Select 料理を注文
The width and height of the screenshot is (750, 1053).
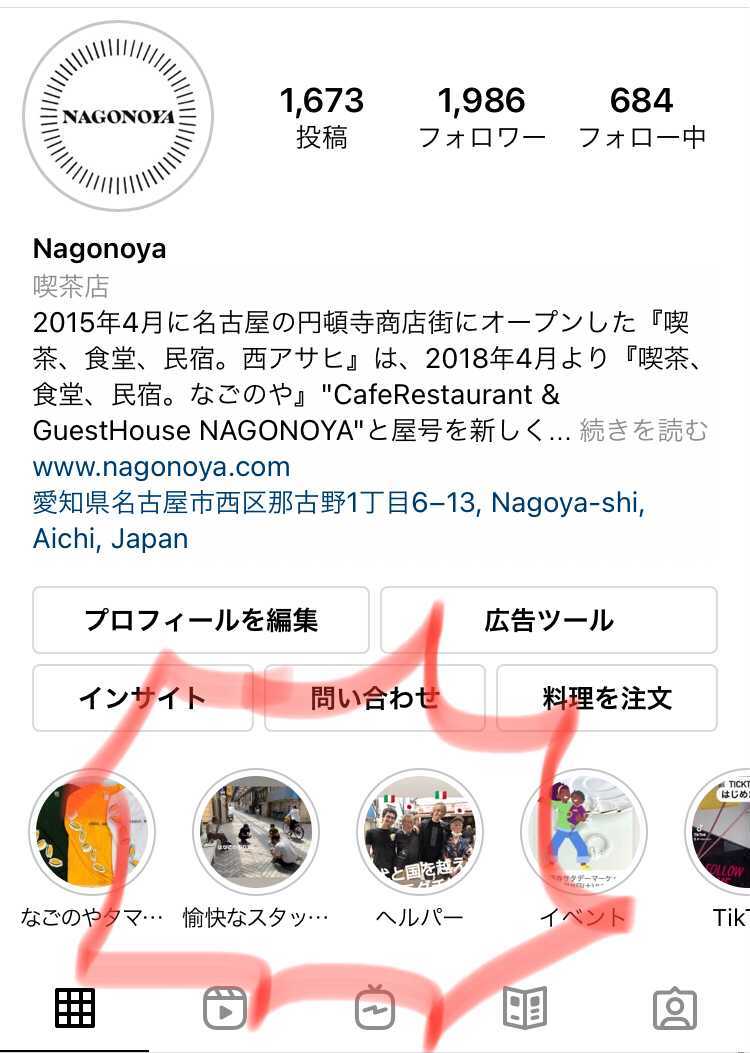pos(607,698)
